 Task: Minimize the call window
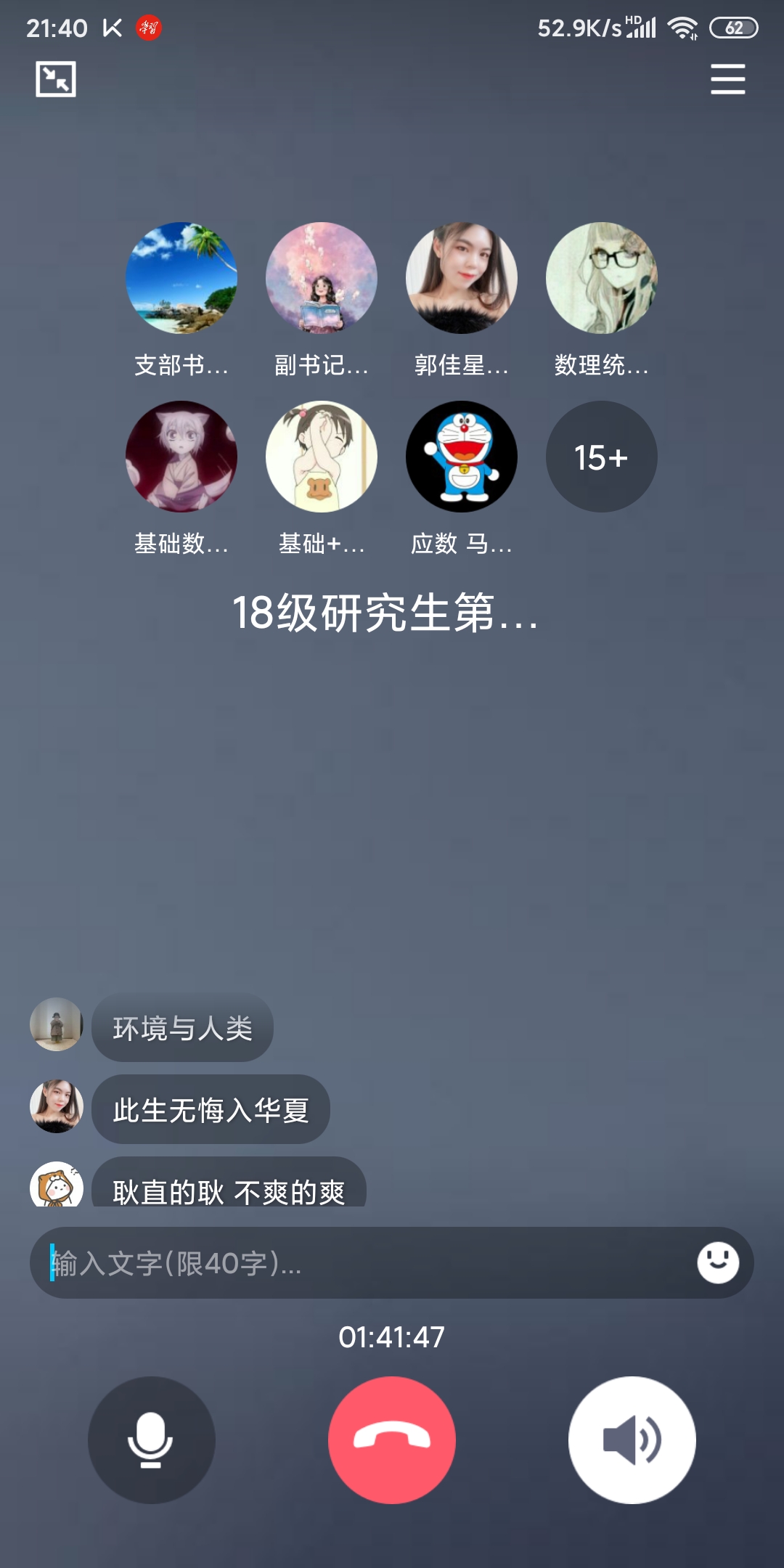click(x=56, y=79)
